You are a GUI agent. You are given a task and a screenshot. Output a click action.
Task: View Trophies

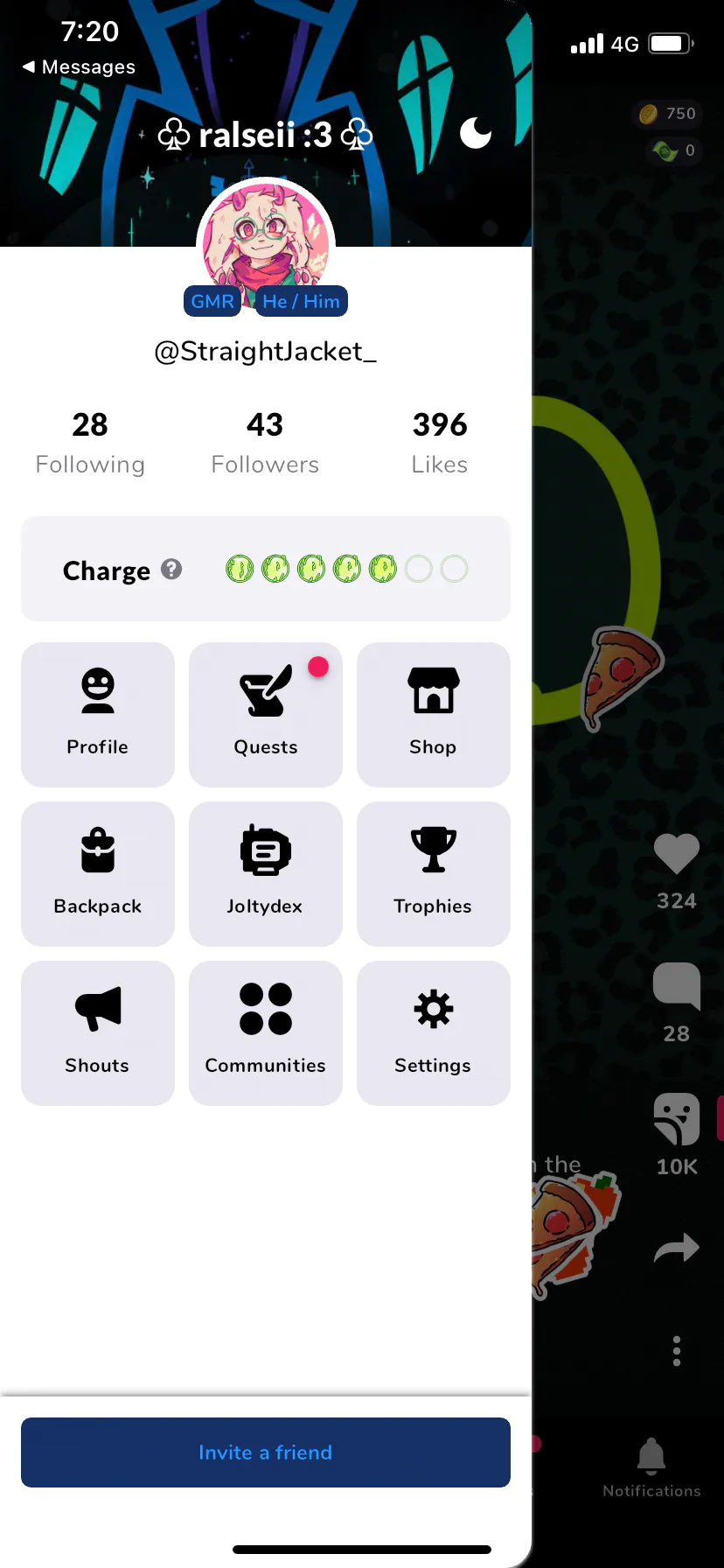pyautogui.click(x=434, y=873)
